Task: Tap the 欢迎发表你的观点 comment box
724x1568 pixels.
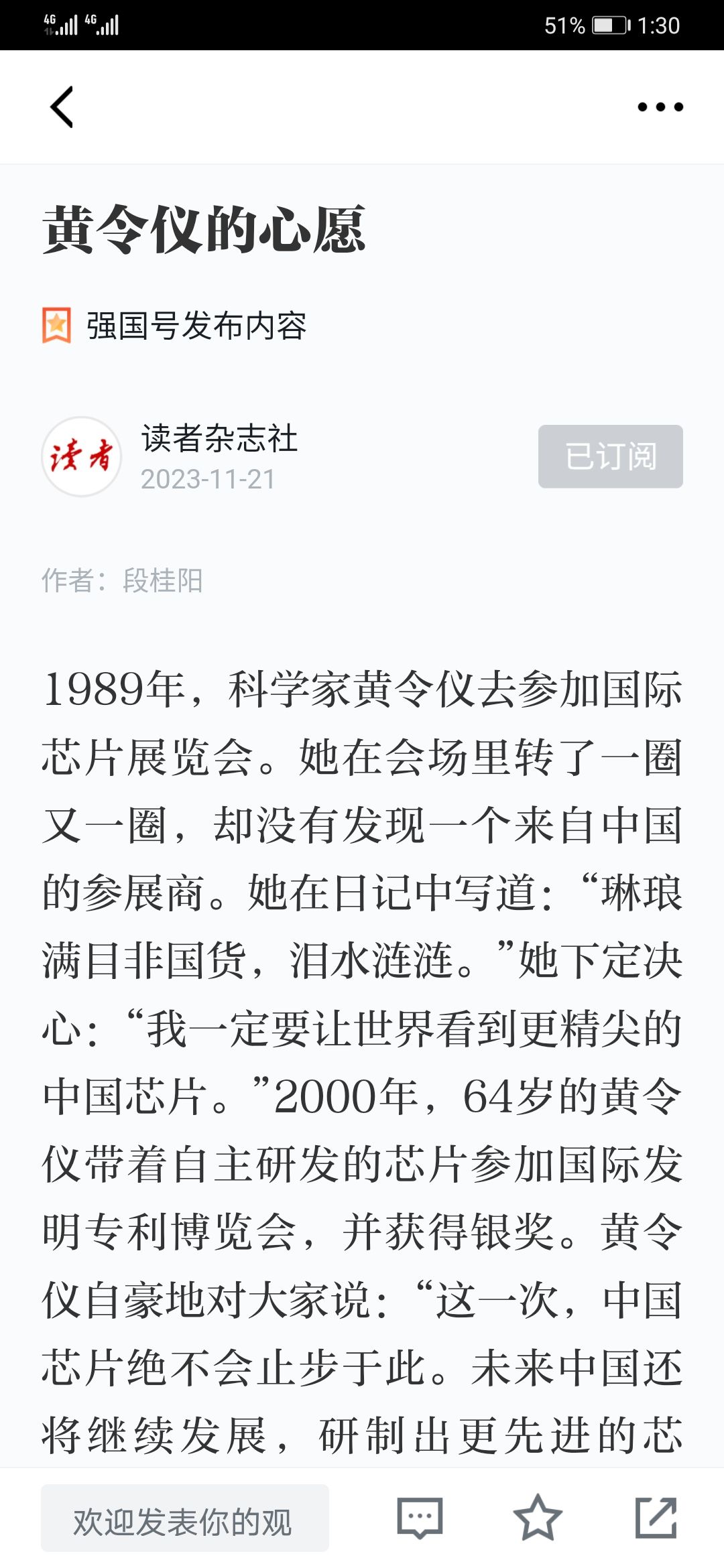Action: 185,1518
